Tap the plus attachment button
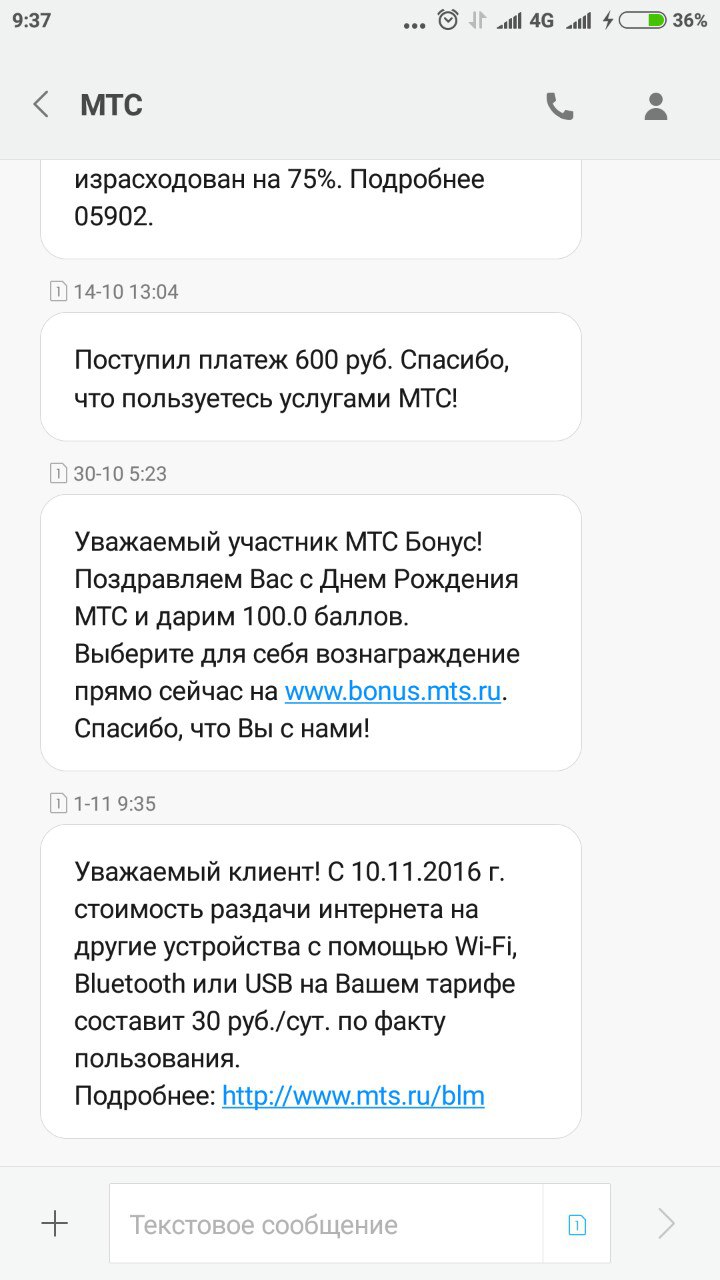The width and height of the screenshot is (720, 1280). click(x=54, y=1224)
